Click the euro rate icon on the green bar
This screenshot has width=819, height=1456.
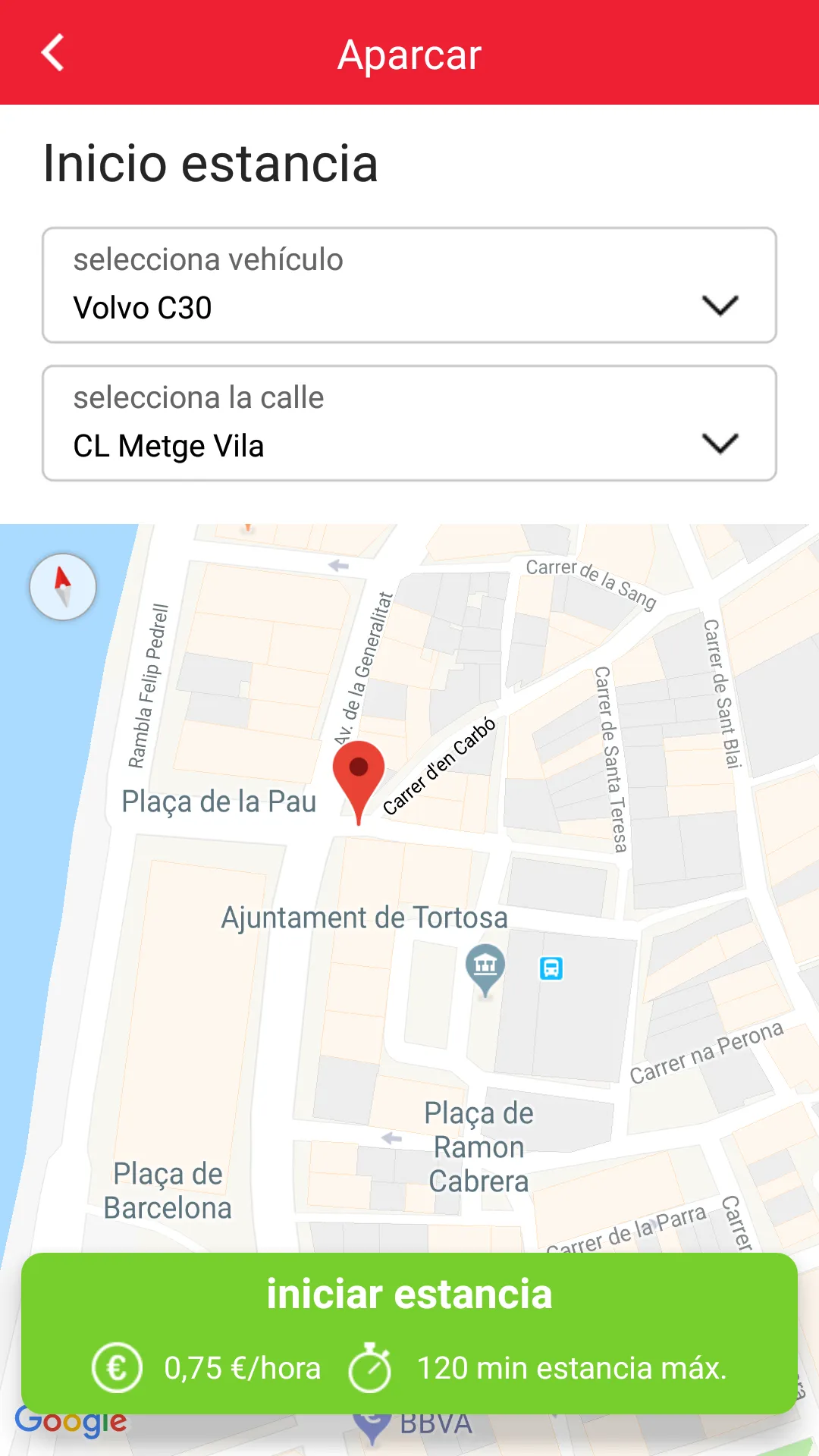coord(117,1368)
